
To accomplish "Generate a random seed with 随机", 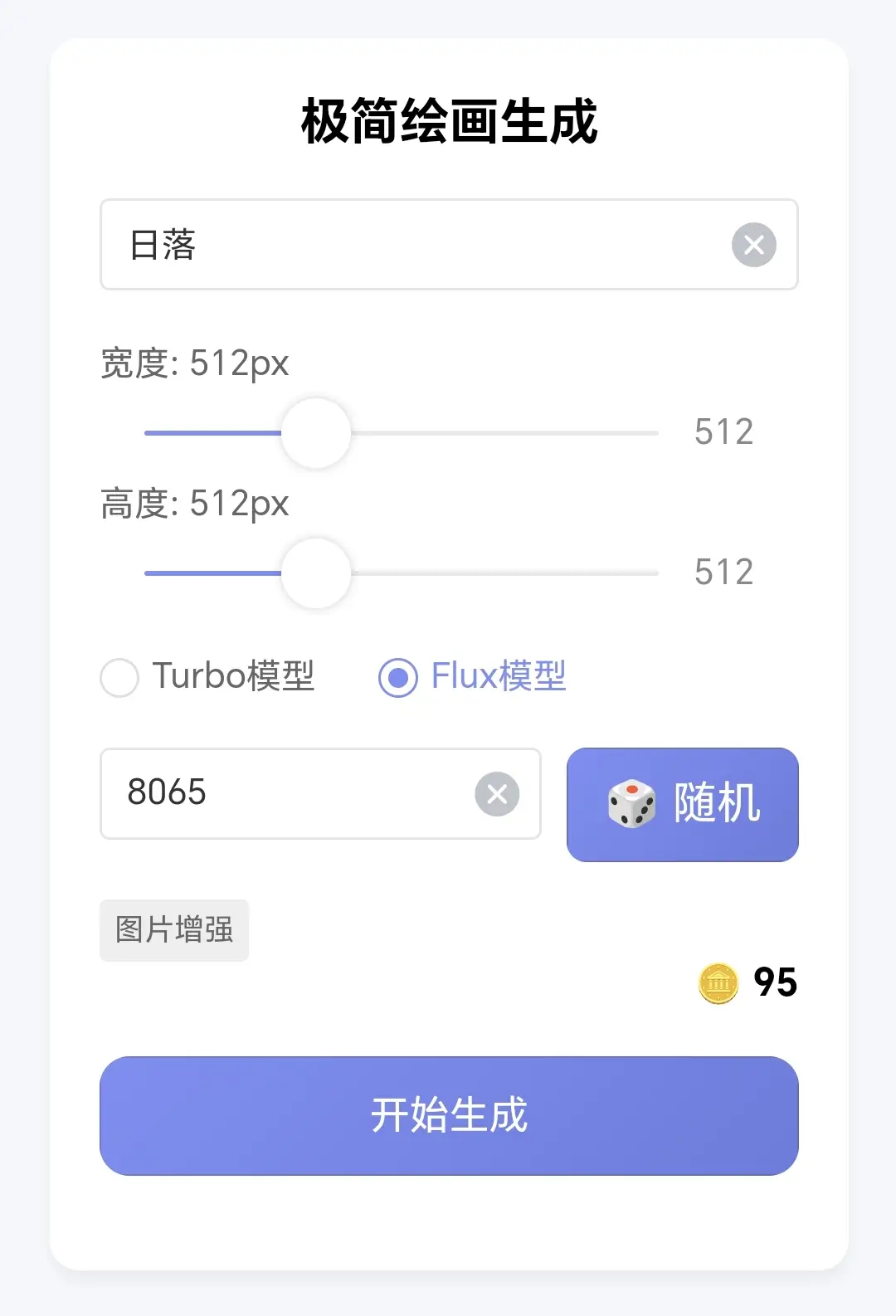I will (x=682, y=804).
